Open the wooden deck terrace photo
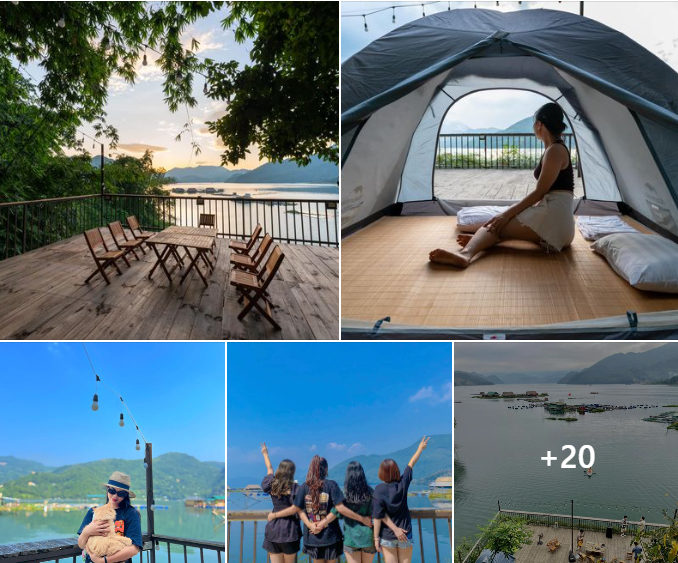This screenshot has width=678, height=563. click(x=169, y=170)
